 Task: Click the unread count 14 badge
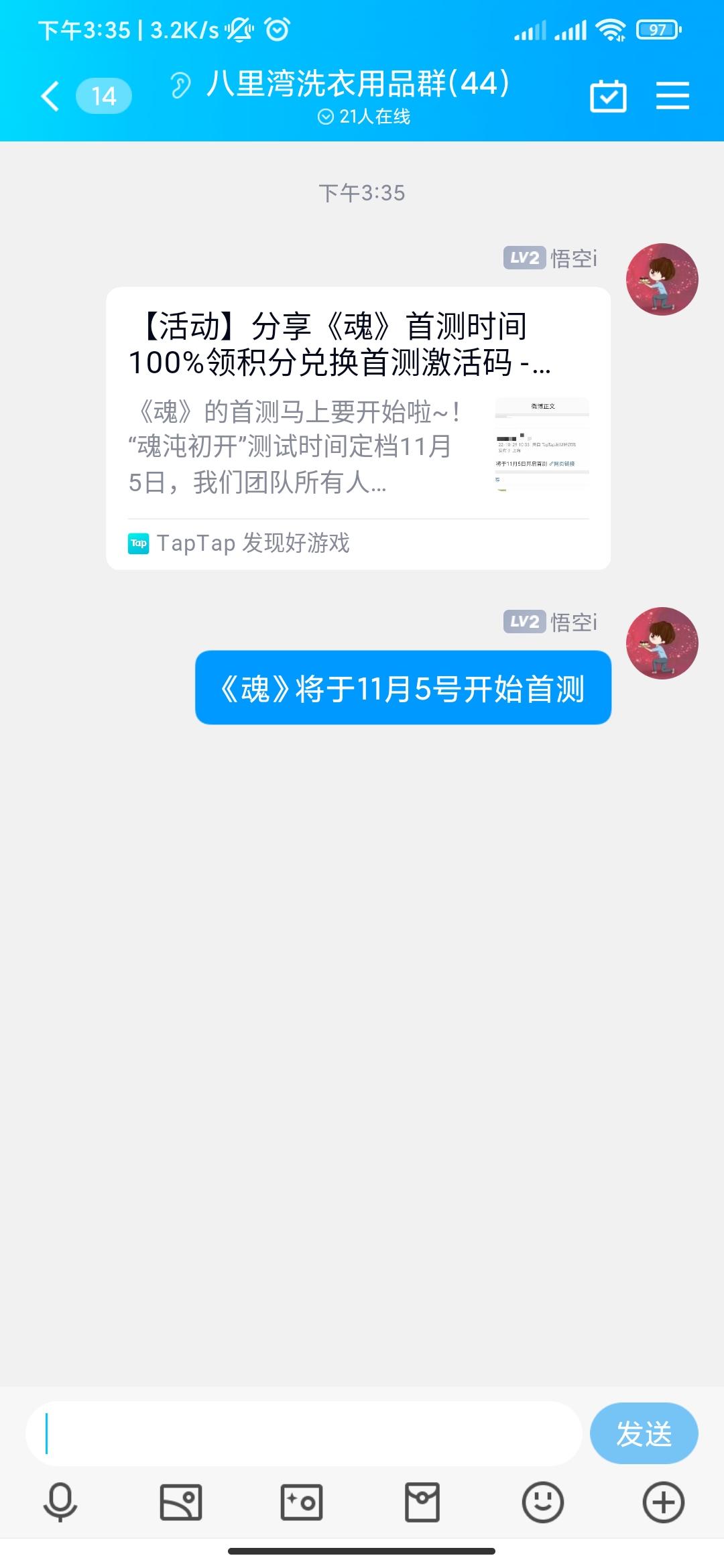(x=104, y=95)
